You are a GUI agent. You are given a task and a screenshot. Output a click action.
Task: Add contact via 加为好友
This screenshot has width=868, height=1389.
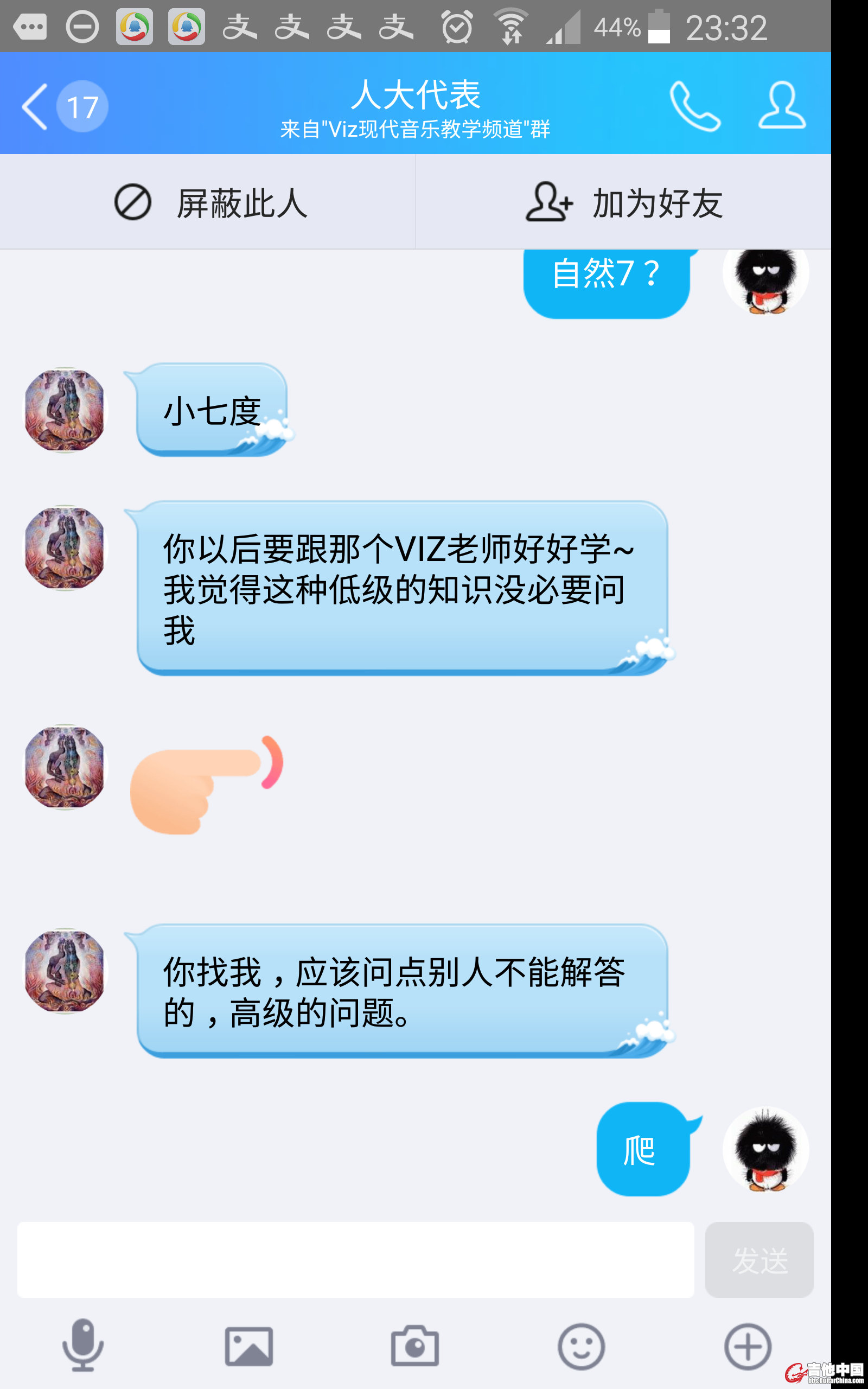(x=623, y=202)
